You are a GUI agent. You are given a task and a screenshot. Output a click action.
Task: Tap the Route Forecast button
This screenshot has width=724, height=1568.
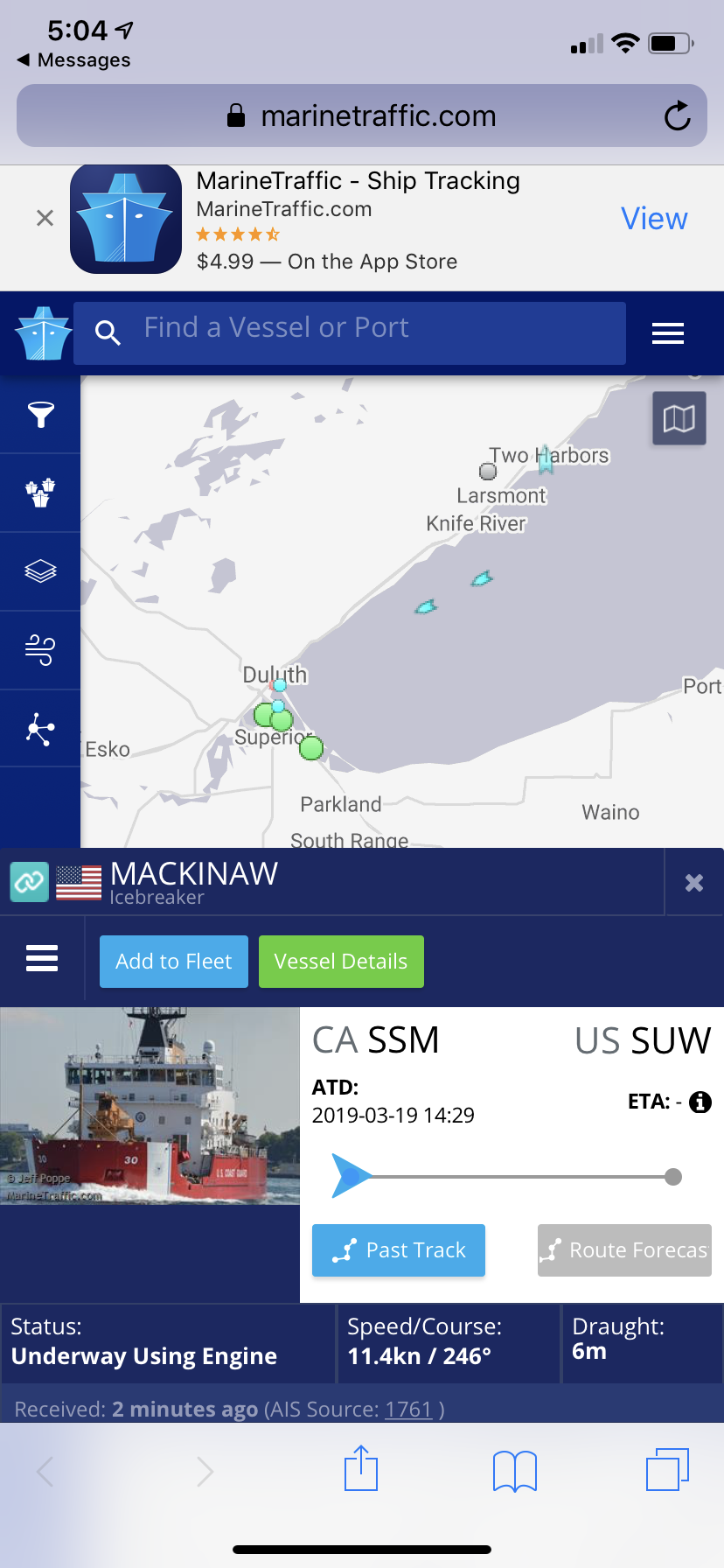pos(624,1250)
